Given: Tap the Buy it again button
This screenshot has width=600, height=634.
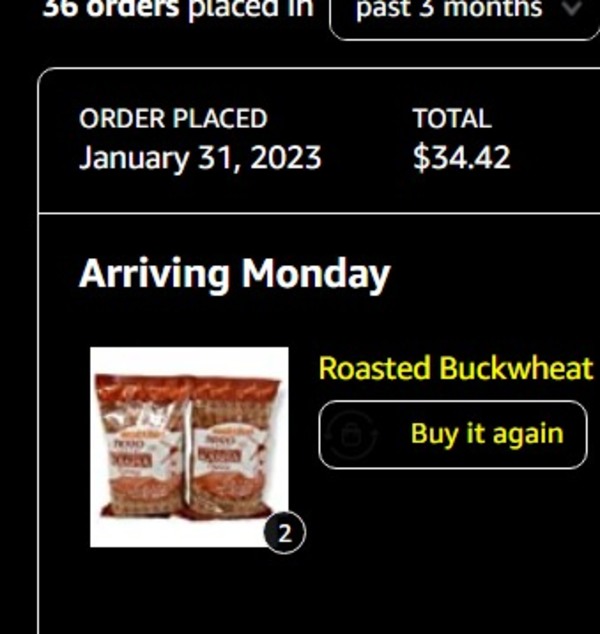Looking at the screenshot, I should [x=453, y=434].
